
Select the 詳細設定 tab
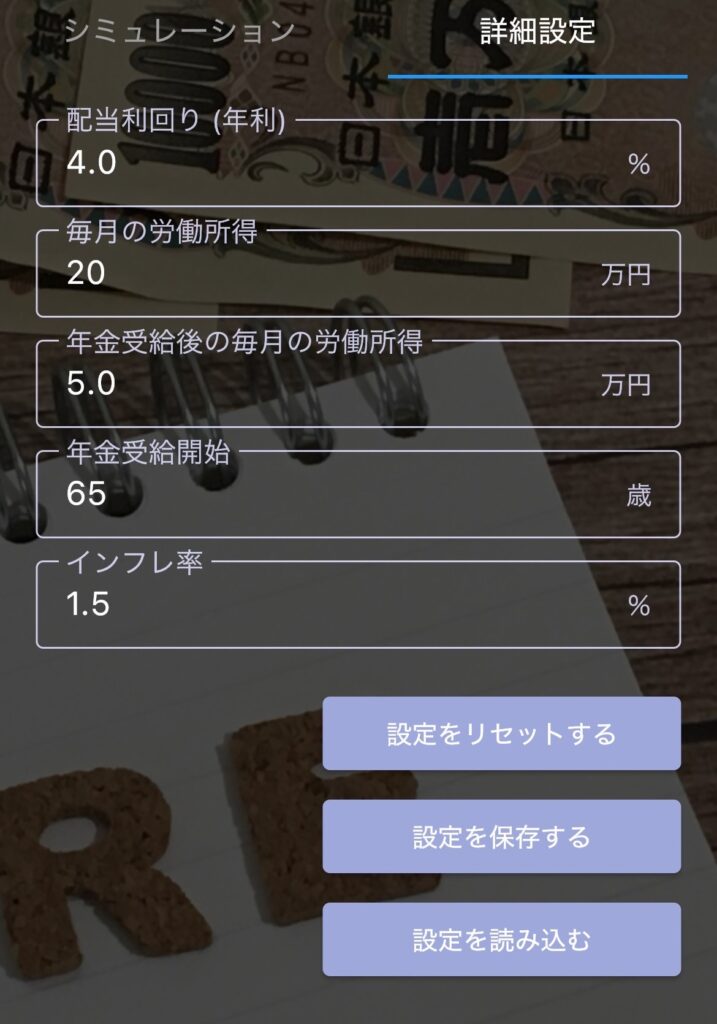click(x=537, y=31)
